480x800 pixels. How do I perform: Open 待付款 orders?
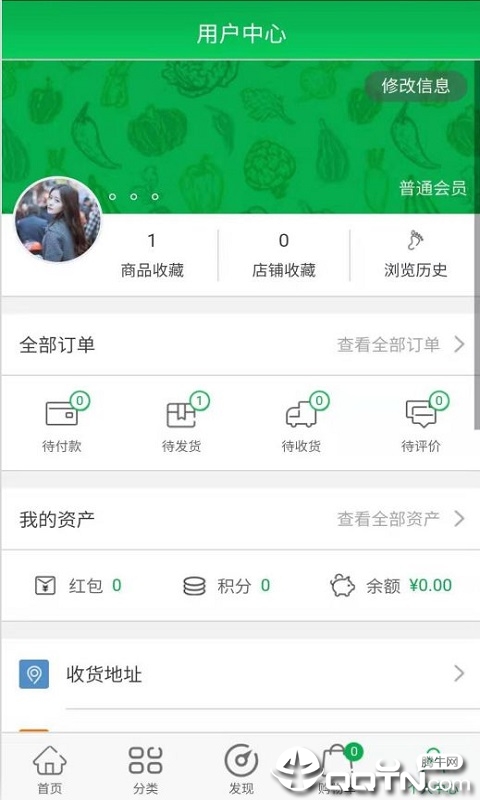[62, 423]
